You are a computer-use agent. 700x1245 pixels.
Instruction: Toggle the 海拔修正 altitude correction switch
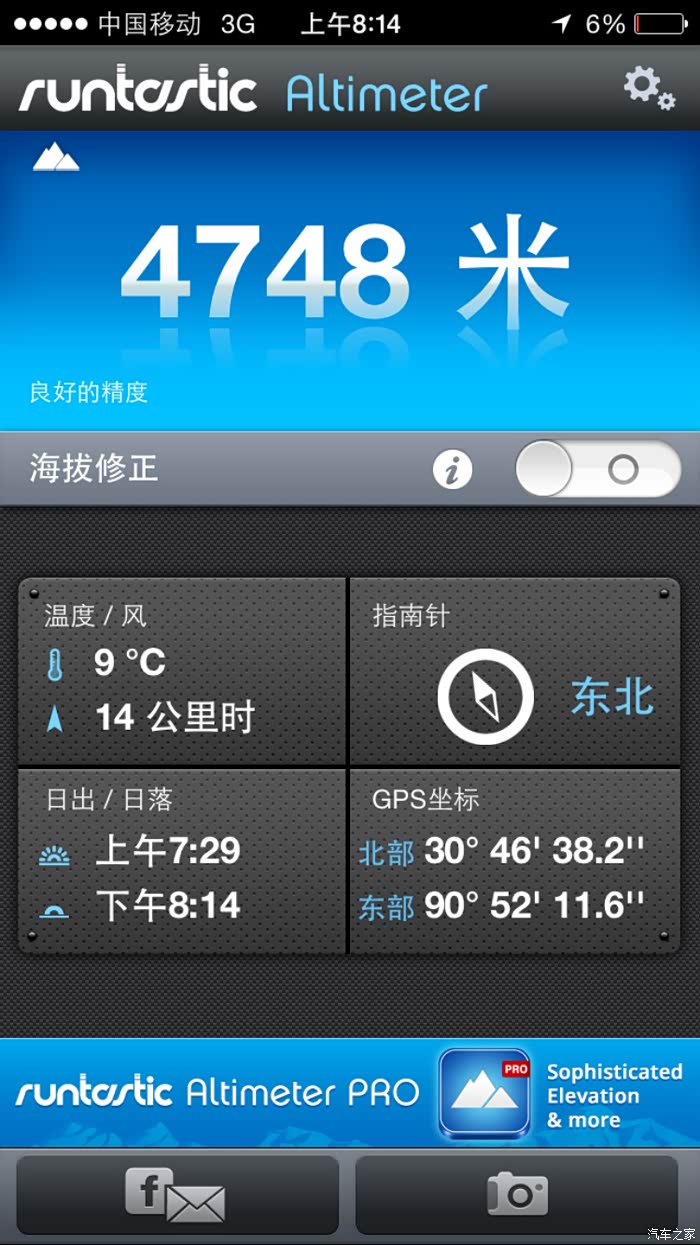[x=597, y=469]
